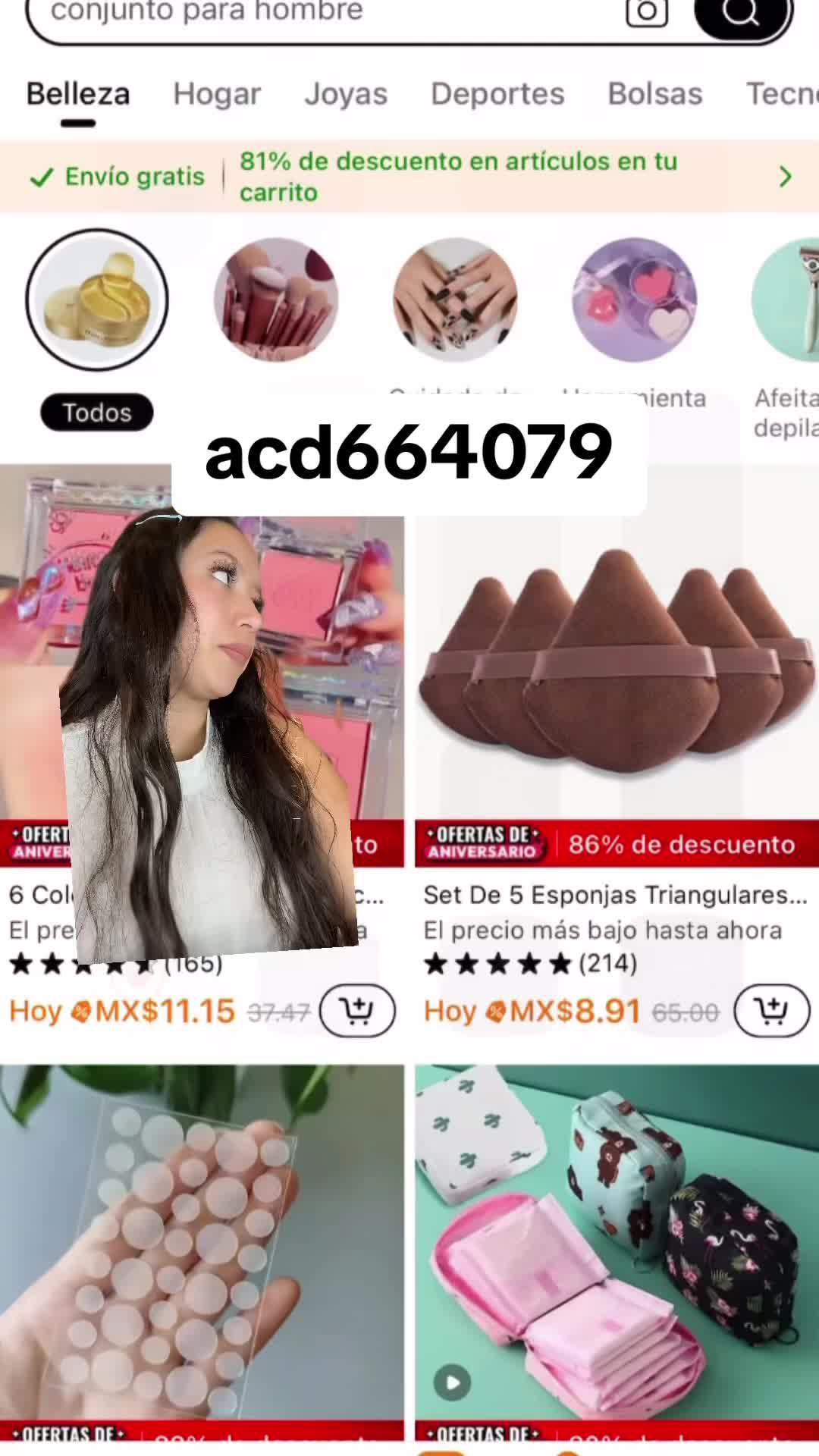Open the heart-shaped tools category circle
Viewport: 819px width, 1456px height.
tap(634, 300)
